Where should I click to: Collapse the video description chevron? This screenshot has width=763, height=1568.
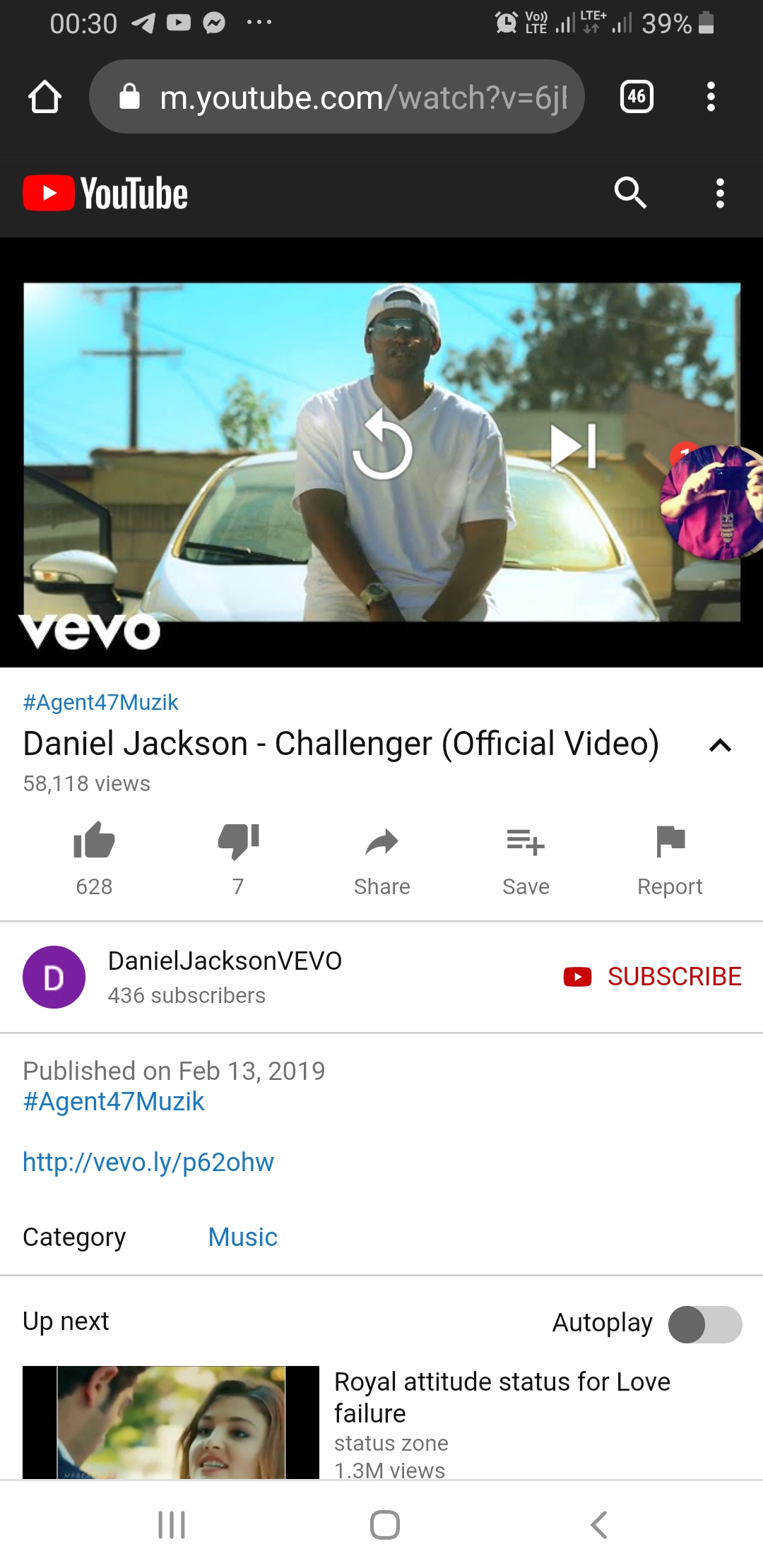[x=720, y=745]
